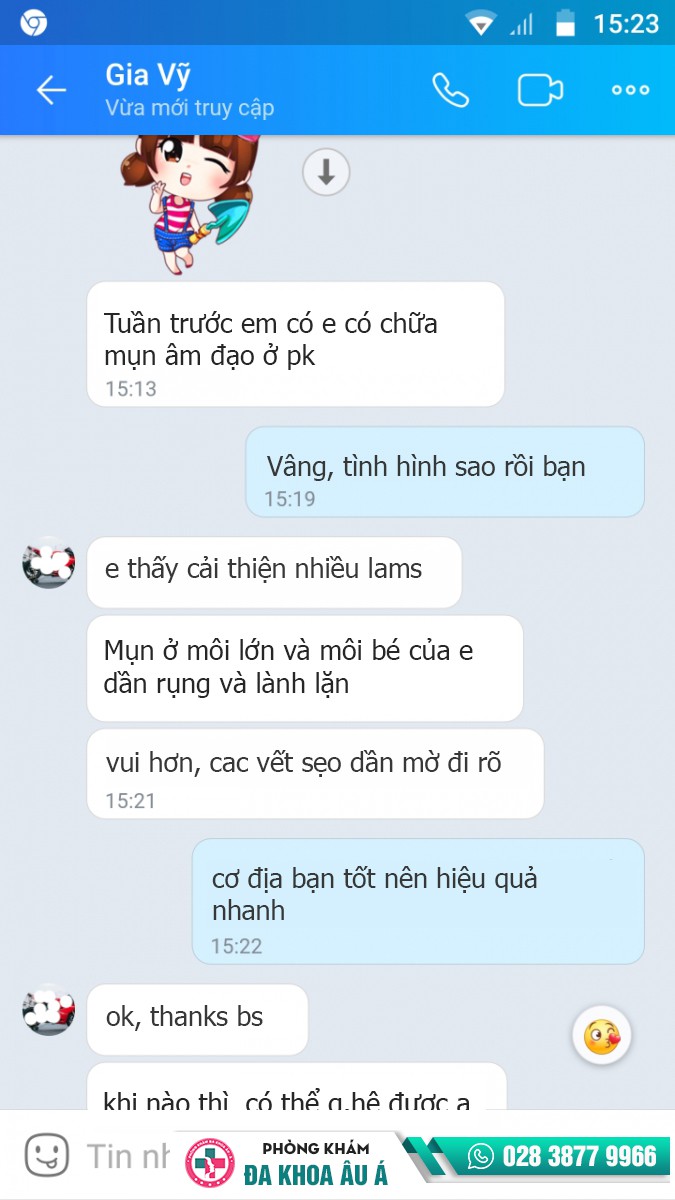675x1200 pixels.
Task: Open the sticker picker in message bar
Action: pyautogui.click(x=46, y=1157)
